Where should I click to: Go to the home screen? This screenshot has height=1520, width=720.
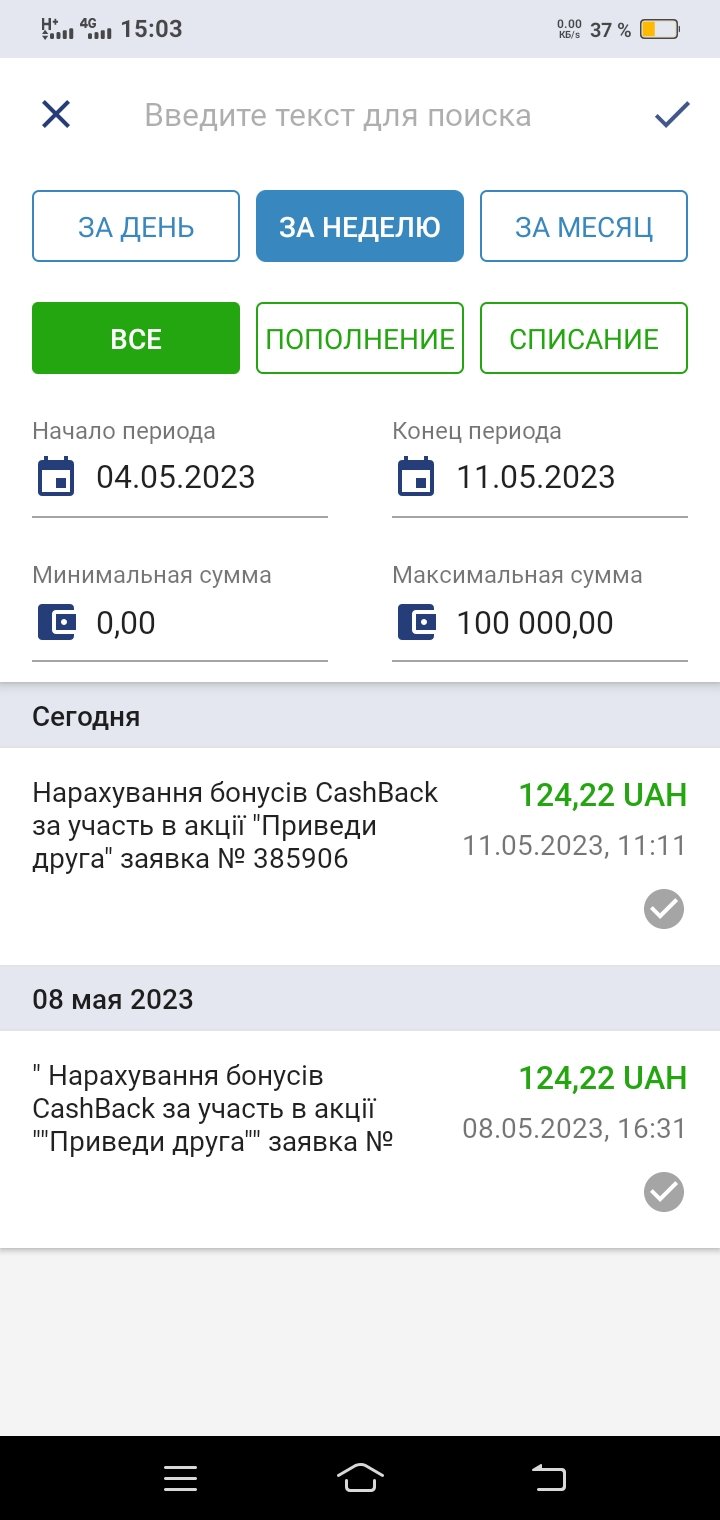click(360, 1477)
